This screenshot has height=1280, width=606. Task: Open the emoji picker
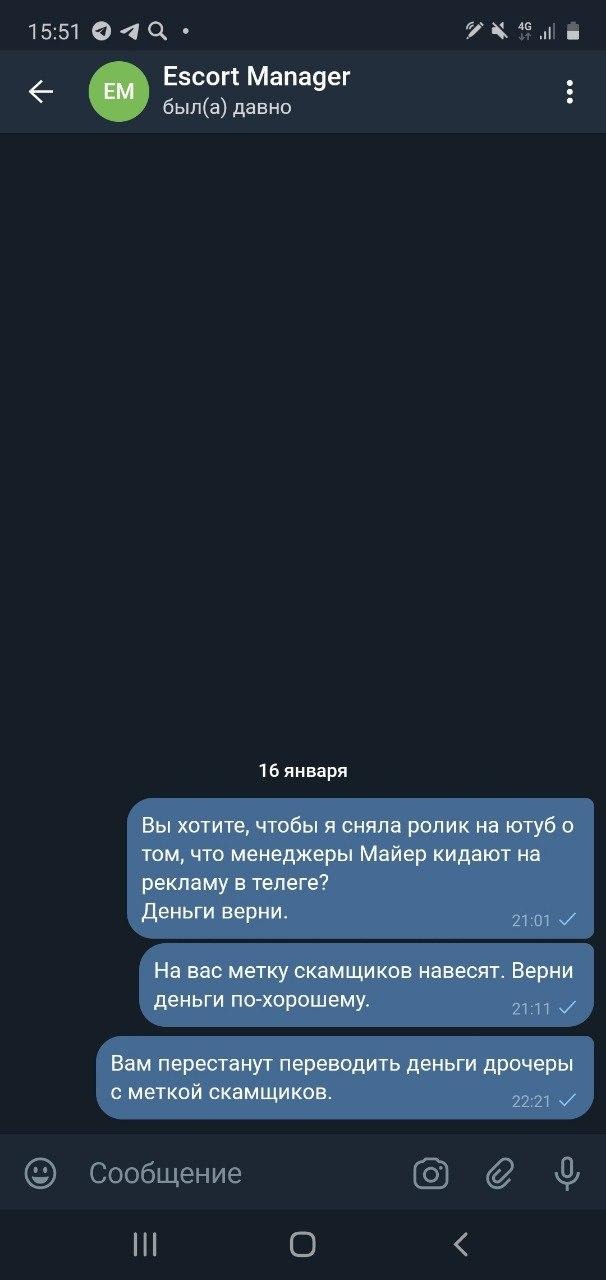(40, 1173)
